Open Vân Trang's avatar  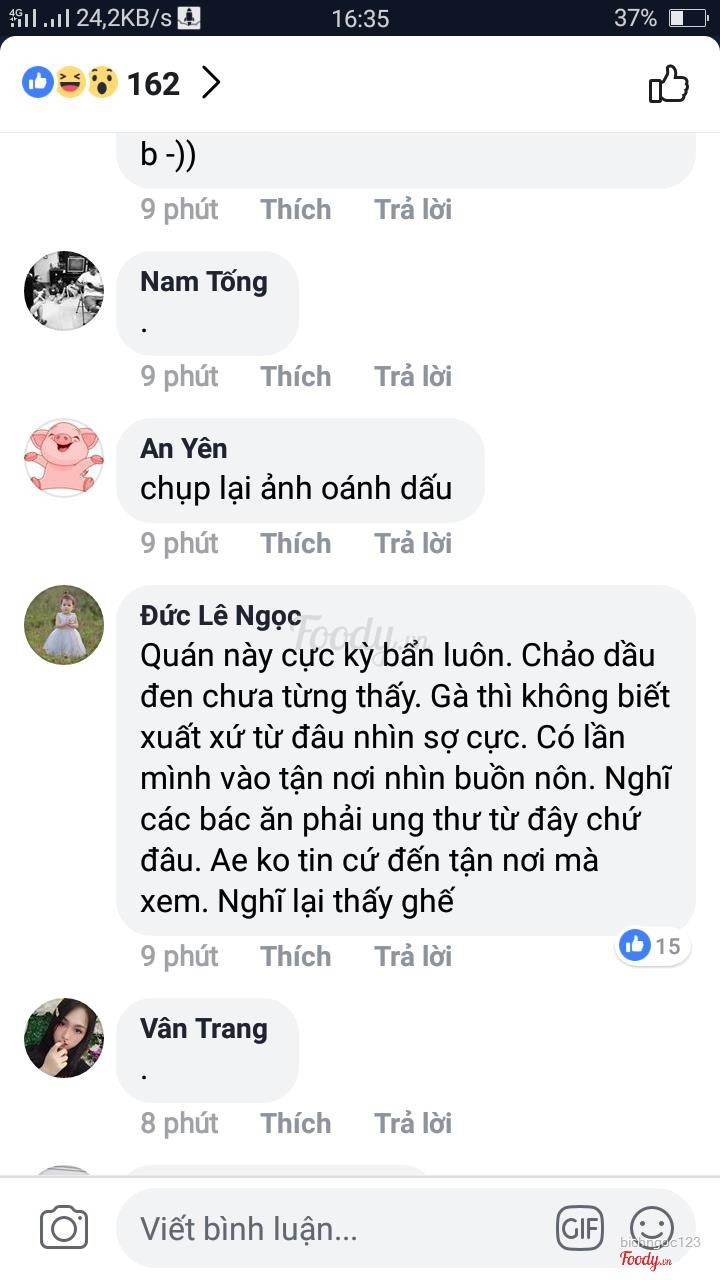coord(64,1038)
